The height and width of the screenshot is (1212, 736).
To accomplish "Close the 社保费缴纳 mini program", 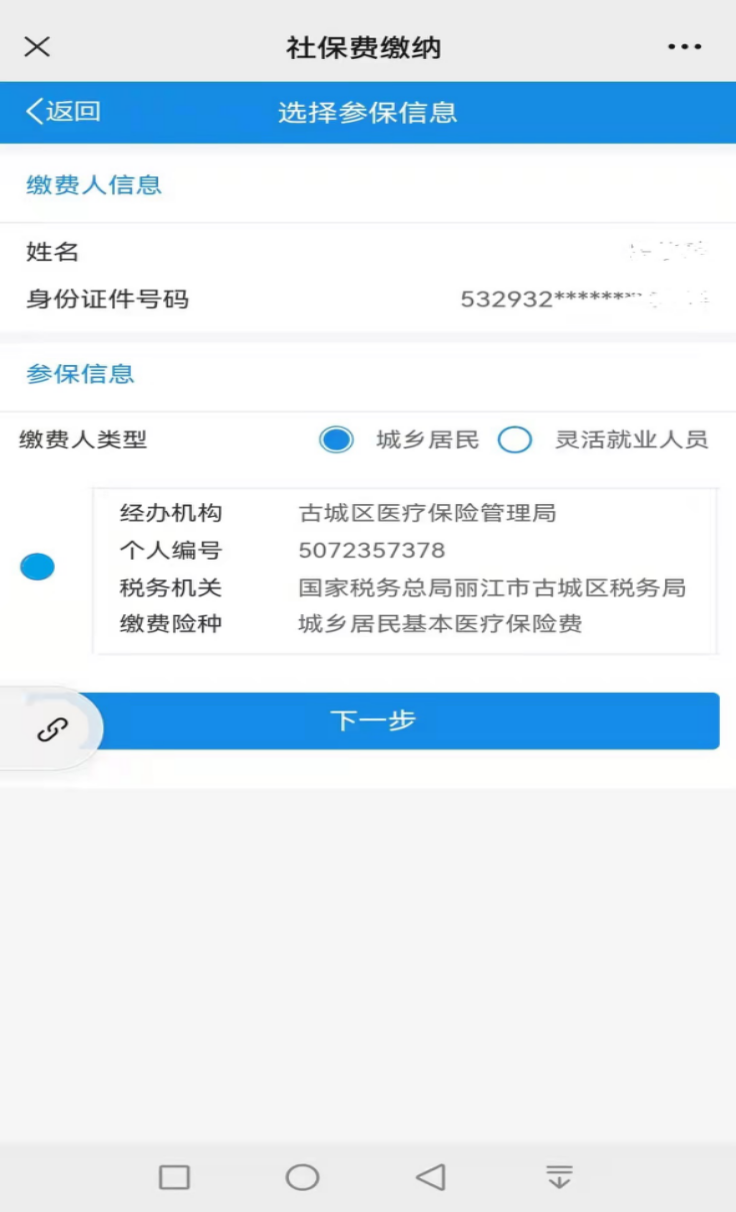I will (37, 47).
